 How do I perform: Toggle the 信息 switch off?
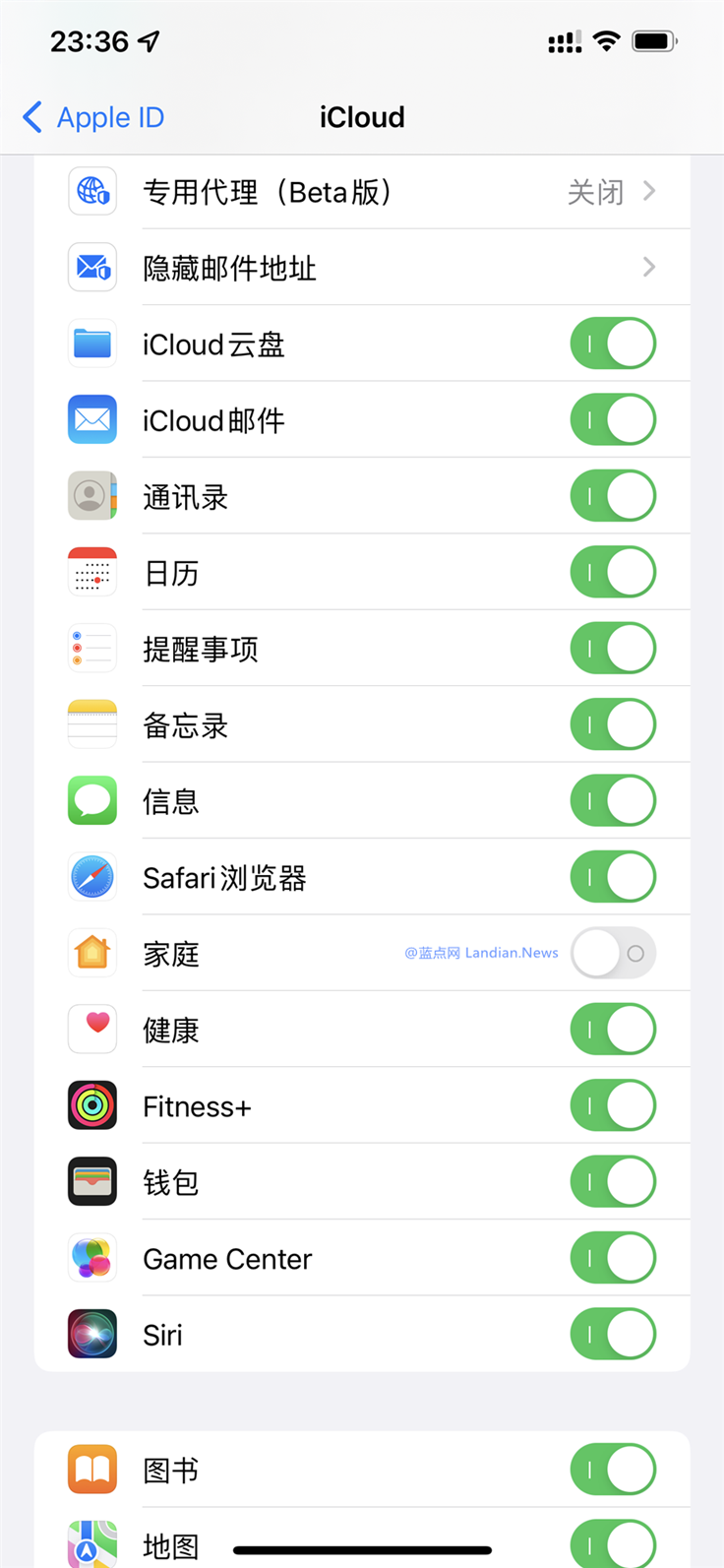(612, 801)
